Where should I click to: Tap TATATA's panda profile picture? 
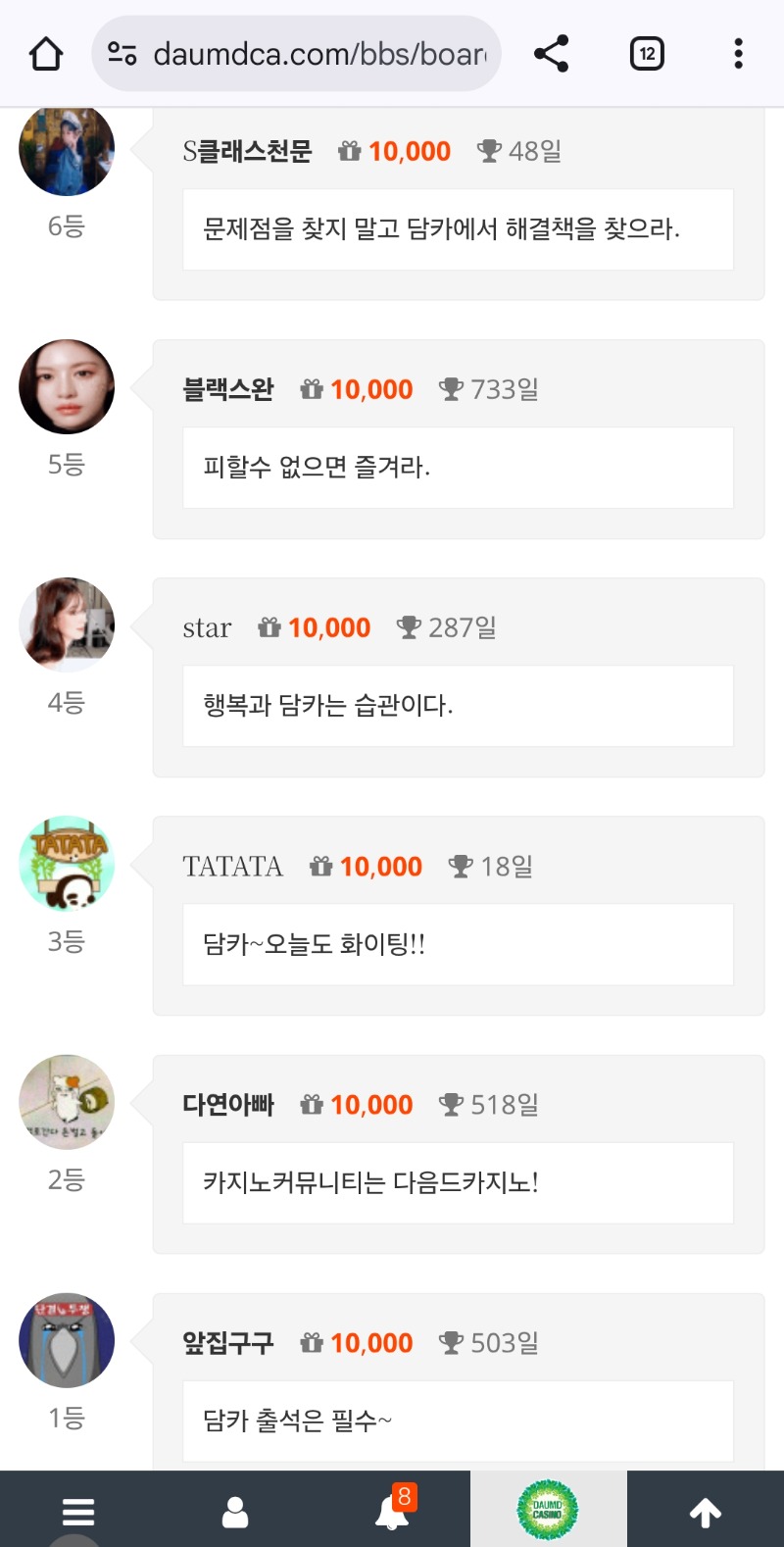66,863
